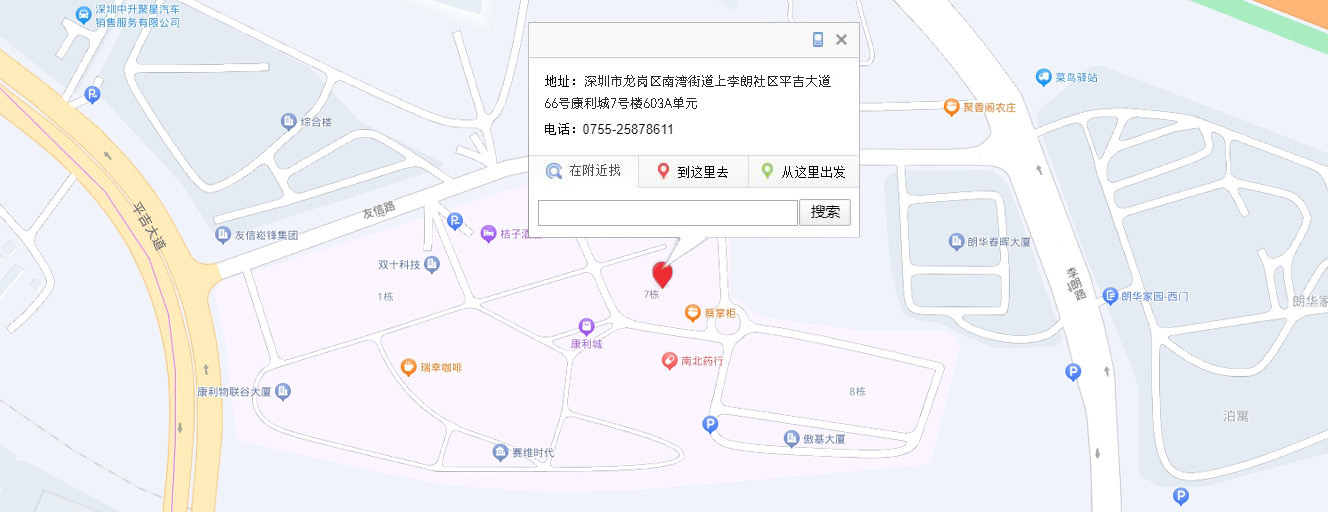Focus the nearby search text box
The image size is (1328, 512).
[667, 212]
